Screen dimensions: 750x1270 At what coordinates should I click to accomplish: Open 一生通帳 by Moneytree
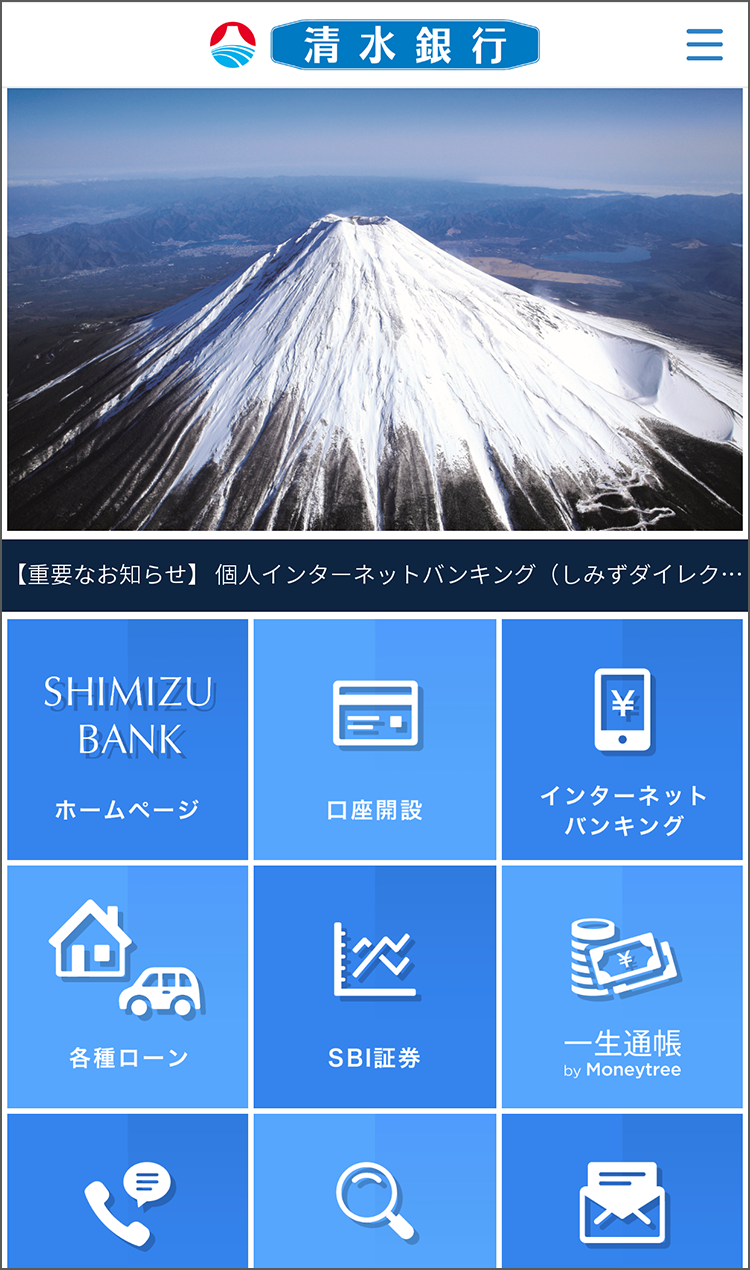pyautogui.click(x=622, y=987)
